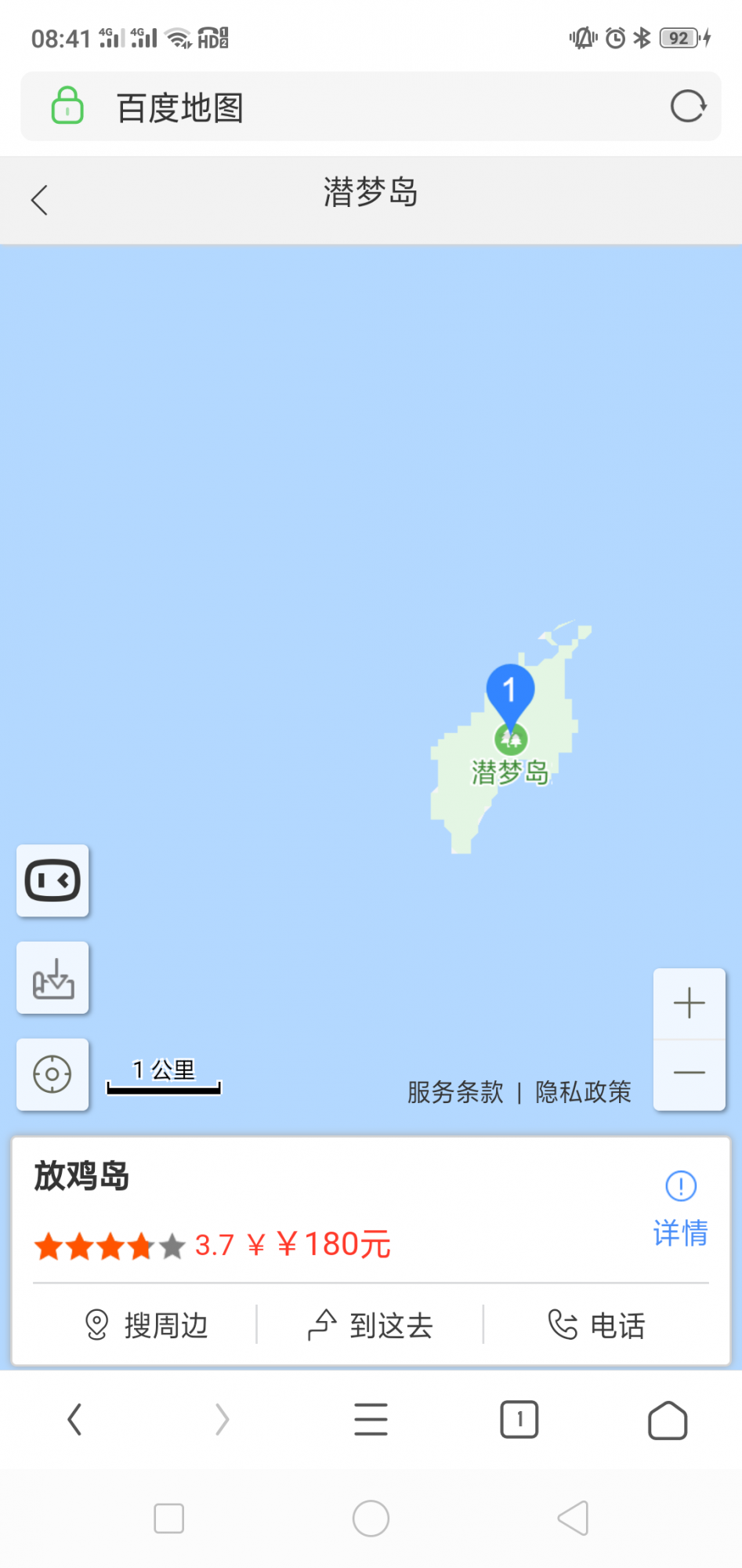Search nearby with 搜周边
The image size is (742, 1568).
146,1326
